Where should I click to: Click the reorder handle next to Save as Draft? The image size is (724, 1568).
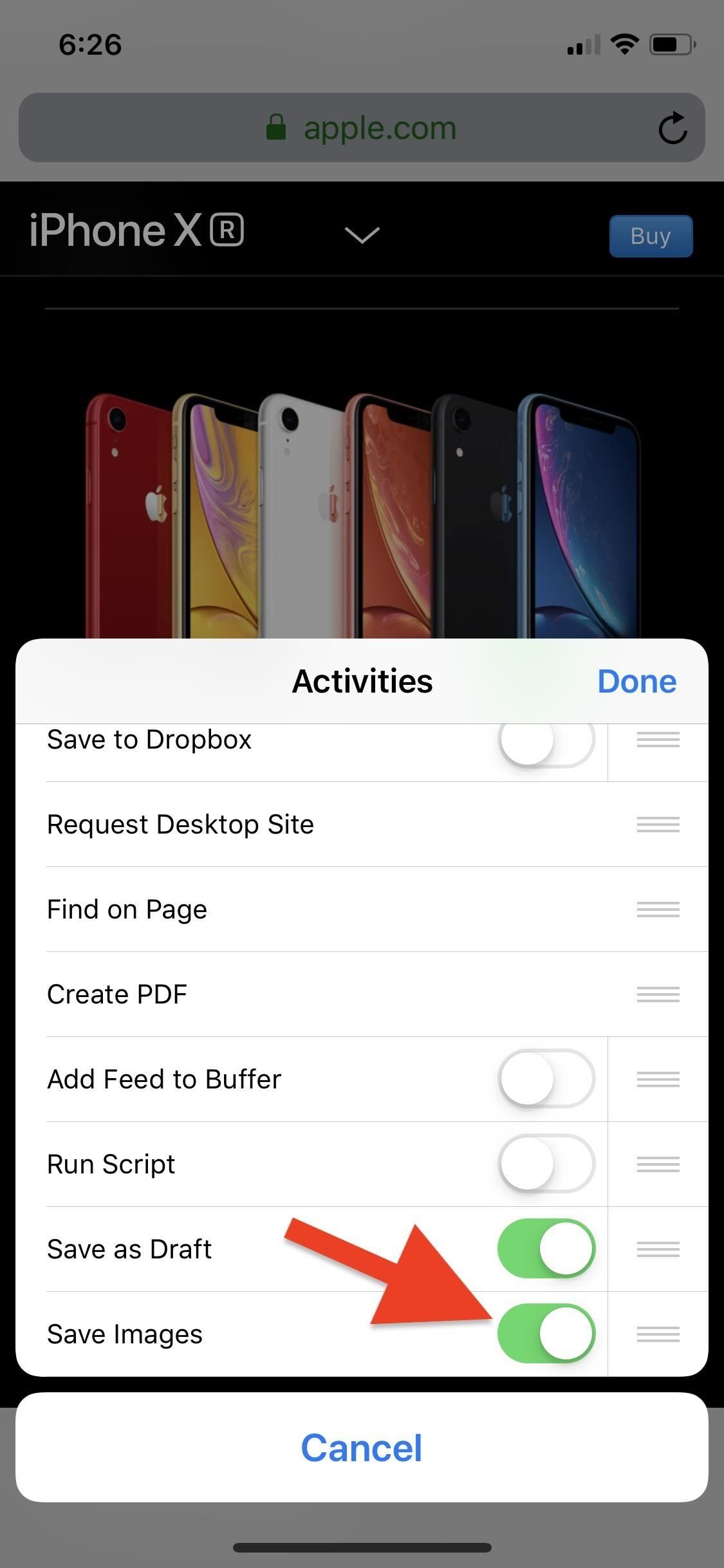click(658, 1249)
